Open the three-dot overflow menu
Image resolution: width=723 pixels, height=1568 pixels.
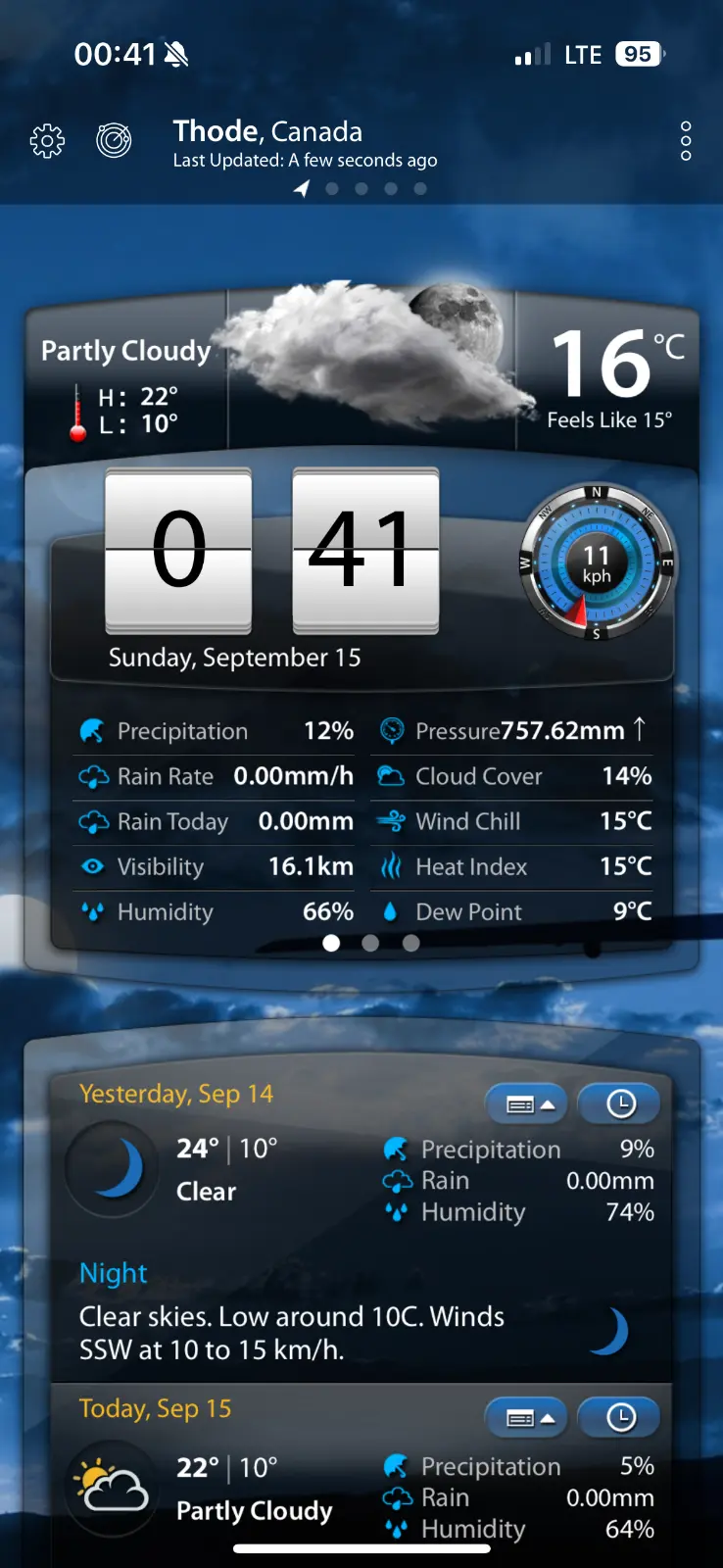coord(686,141)
